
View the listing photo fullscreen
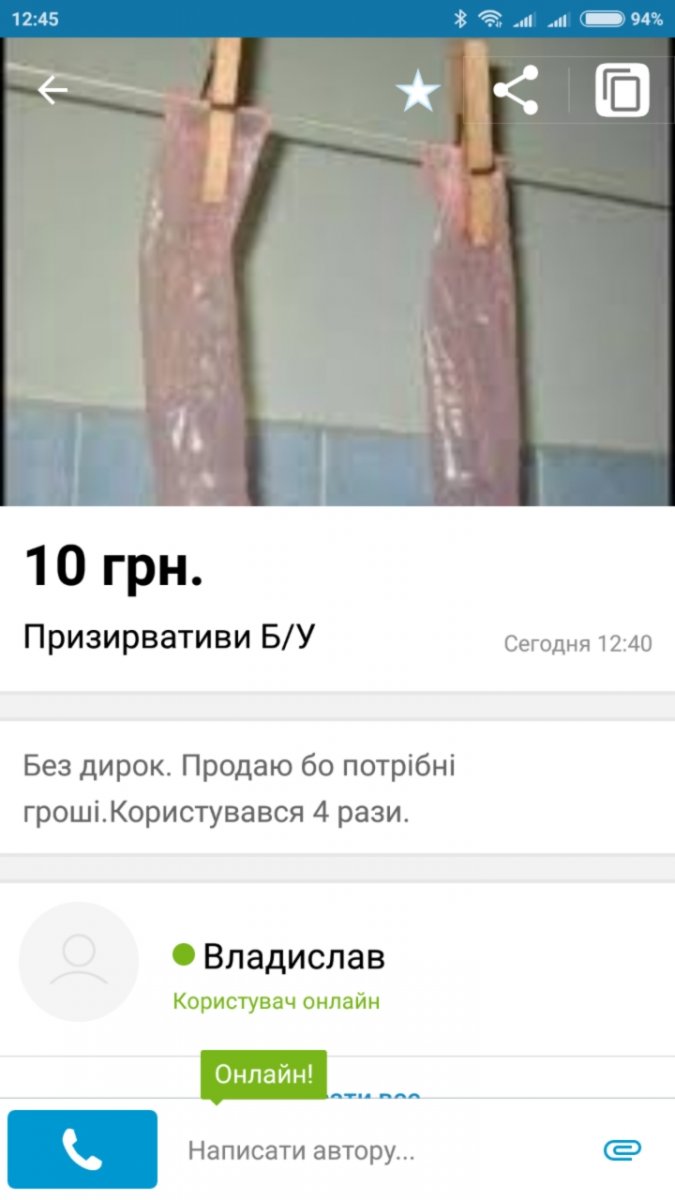(x=337, y=320)
